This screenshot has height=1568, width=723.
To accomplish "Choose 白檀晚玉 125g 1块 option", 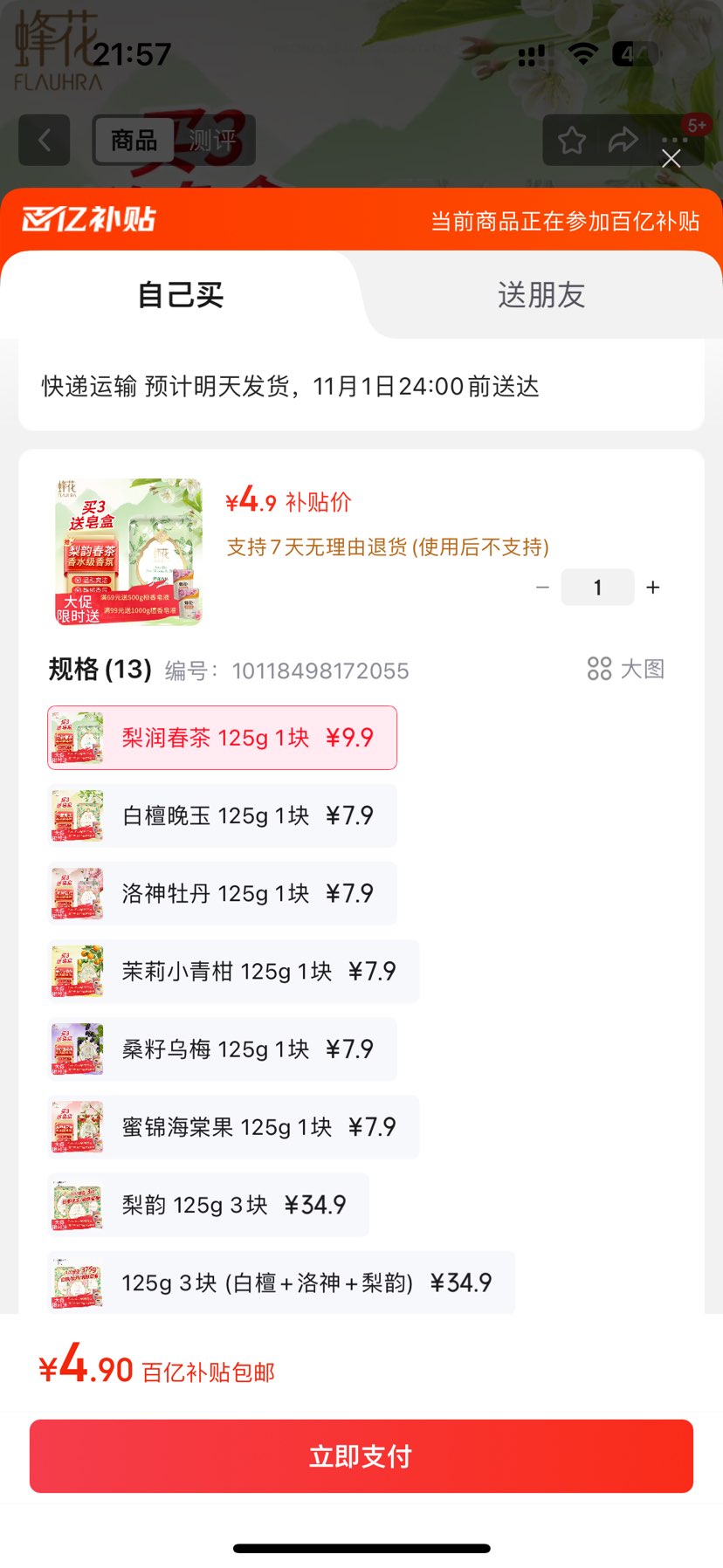I will (x=222, y=815).
